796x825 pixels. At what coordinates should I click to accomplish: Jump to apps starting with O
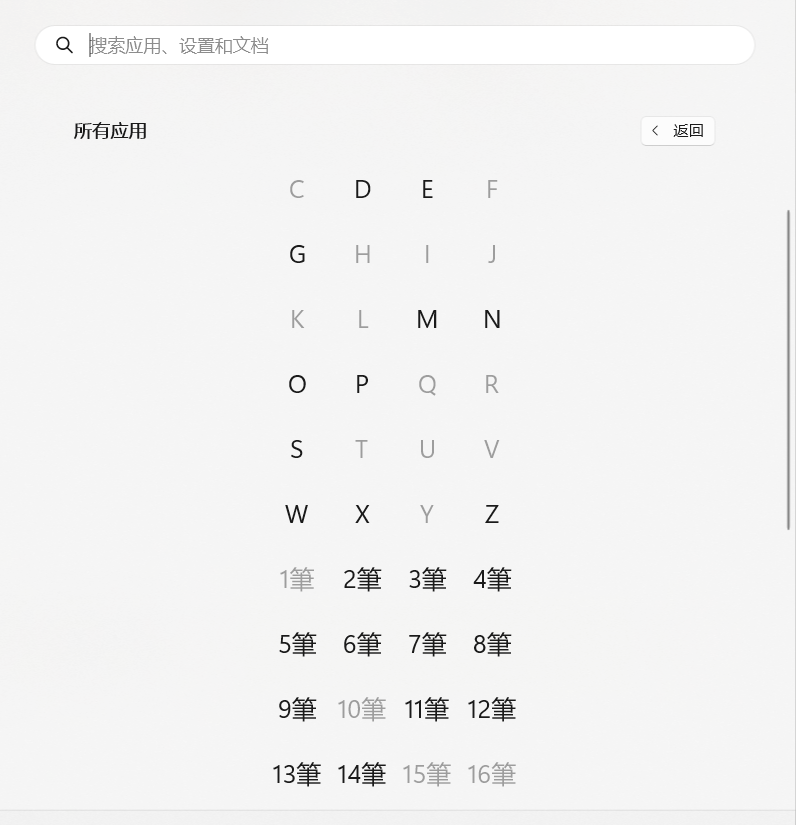click(297, 384)
